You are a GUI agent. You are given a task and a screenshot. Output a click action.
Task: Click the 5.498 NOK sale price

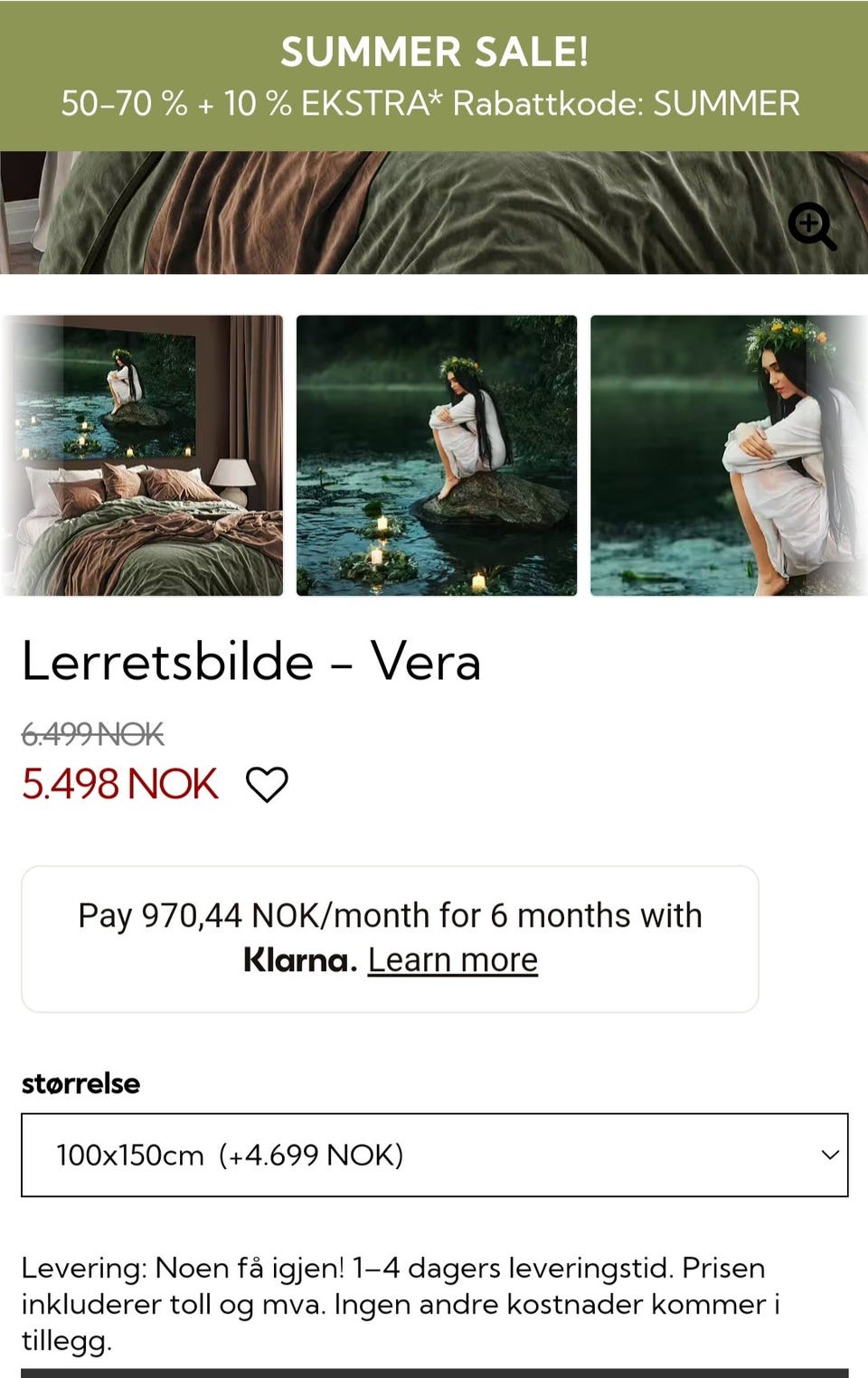120,784
